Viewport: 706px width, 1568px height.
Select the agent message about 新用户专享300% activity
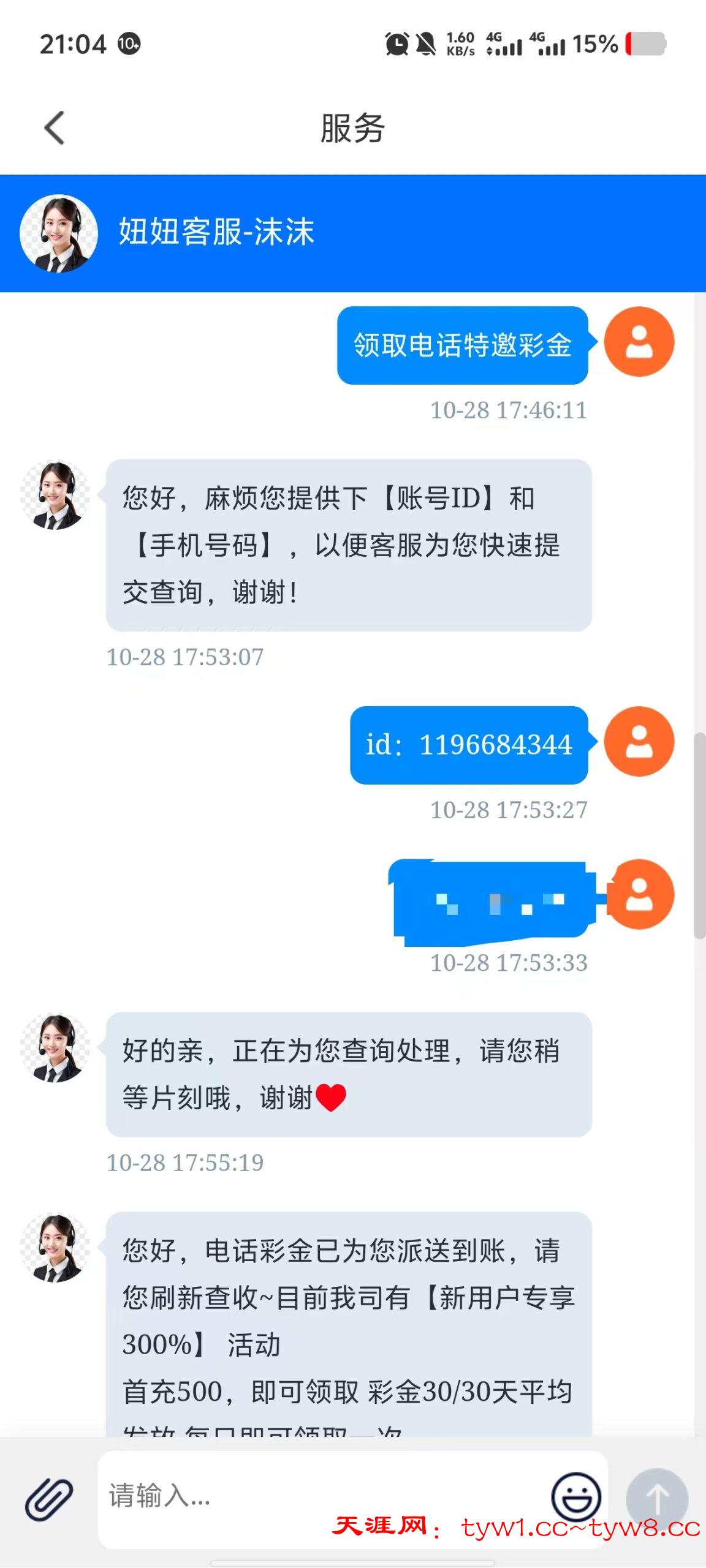click(x=349, y=1323)
